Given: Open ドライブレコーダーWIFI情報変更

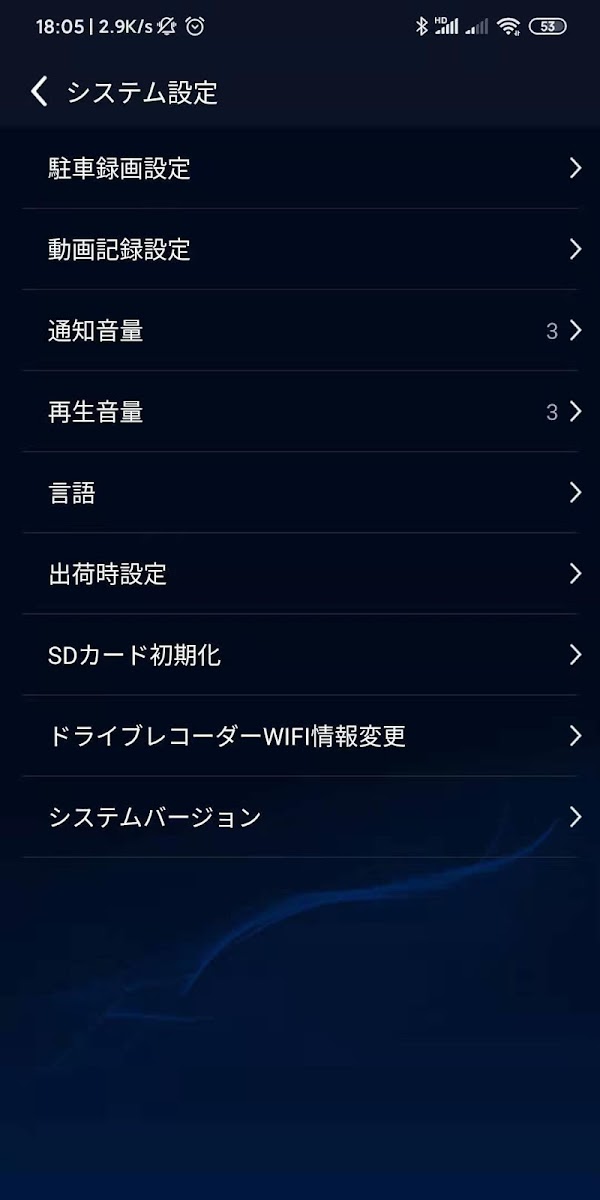Looking at the screenshot, I should tap(300, 736).
